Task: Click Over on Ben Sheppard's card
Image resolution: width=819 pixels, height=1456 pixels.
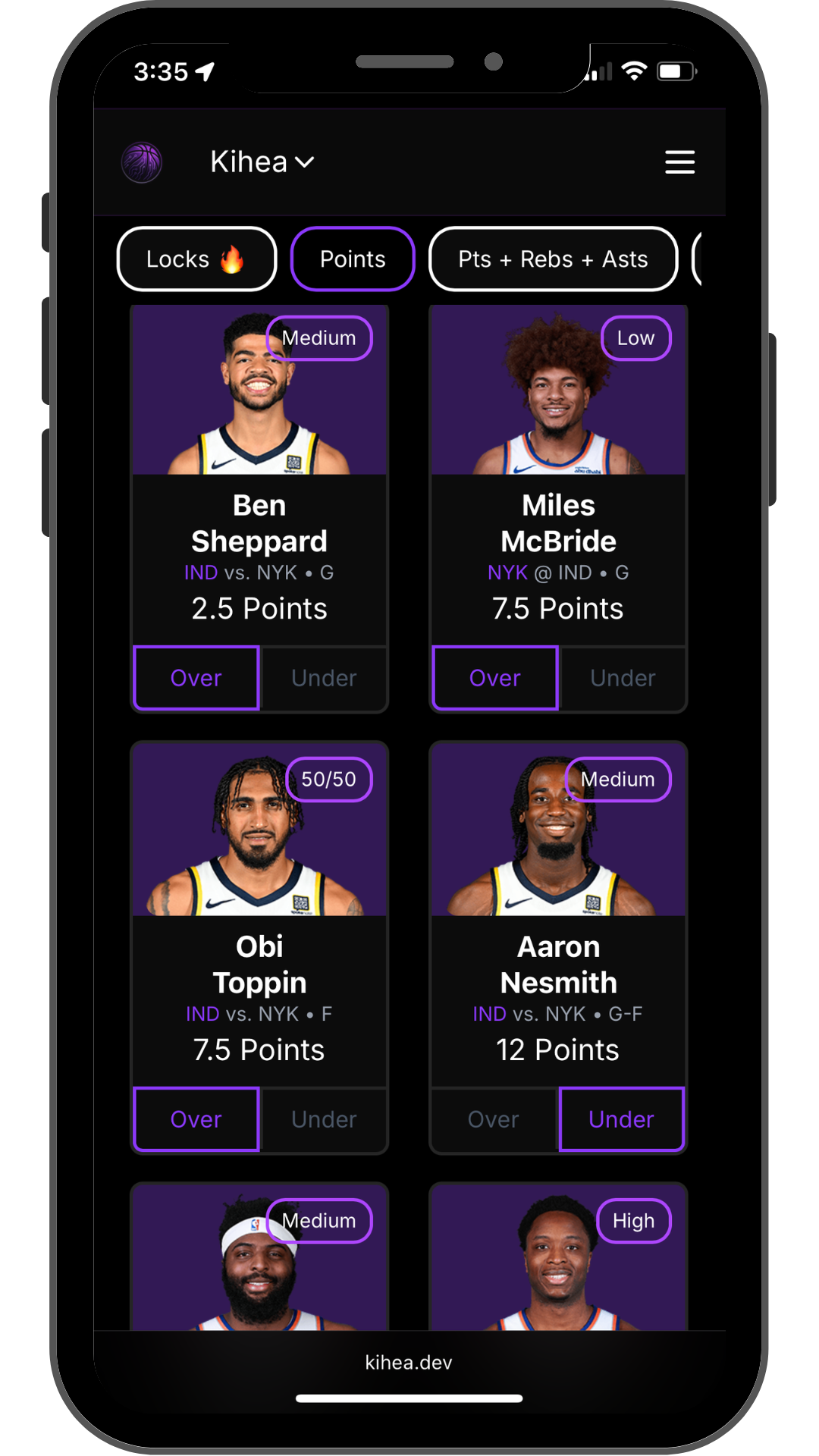Action: click(196, 678)
